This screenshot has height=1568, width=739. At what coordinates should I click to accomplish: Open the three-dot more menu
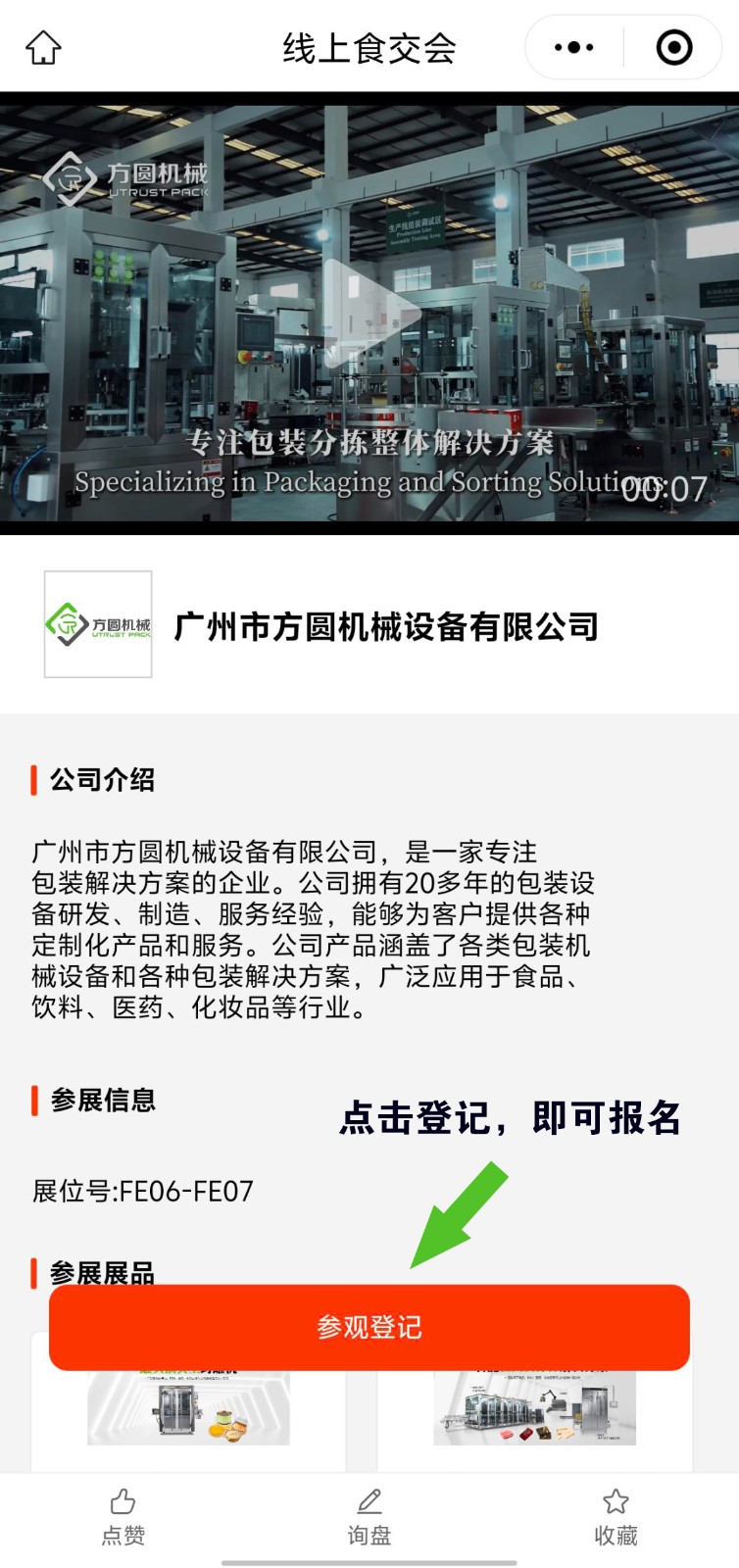(x=573, y=47)
